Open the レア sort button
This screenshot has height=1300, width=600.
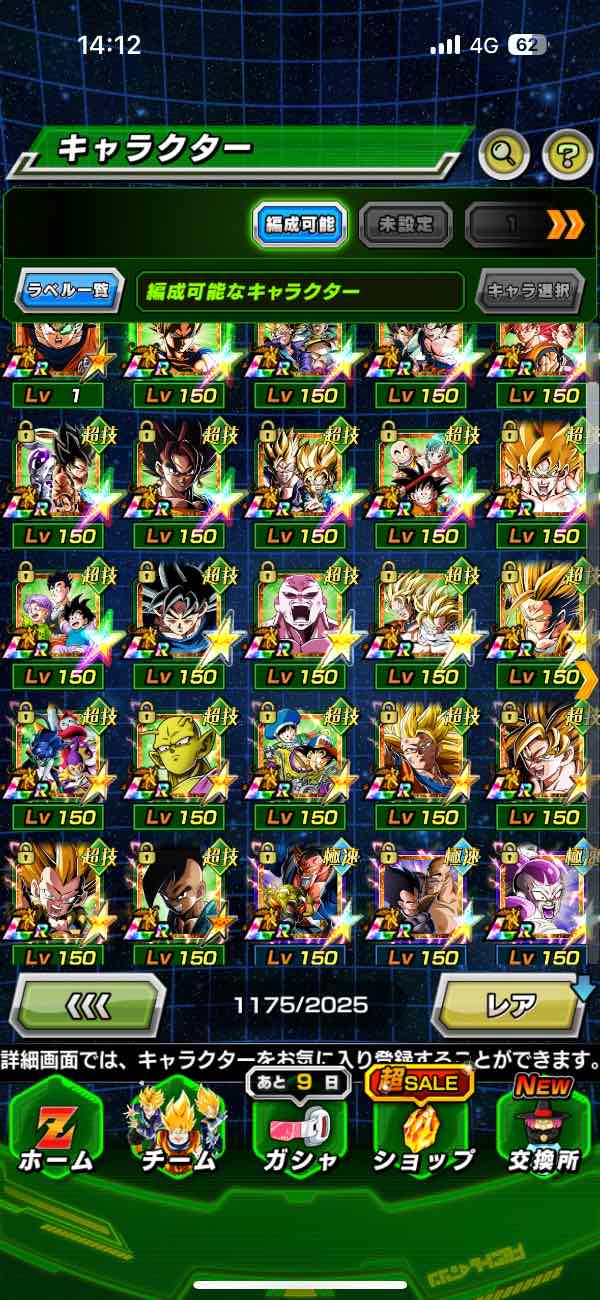coord(511,1003)
